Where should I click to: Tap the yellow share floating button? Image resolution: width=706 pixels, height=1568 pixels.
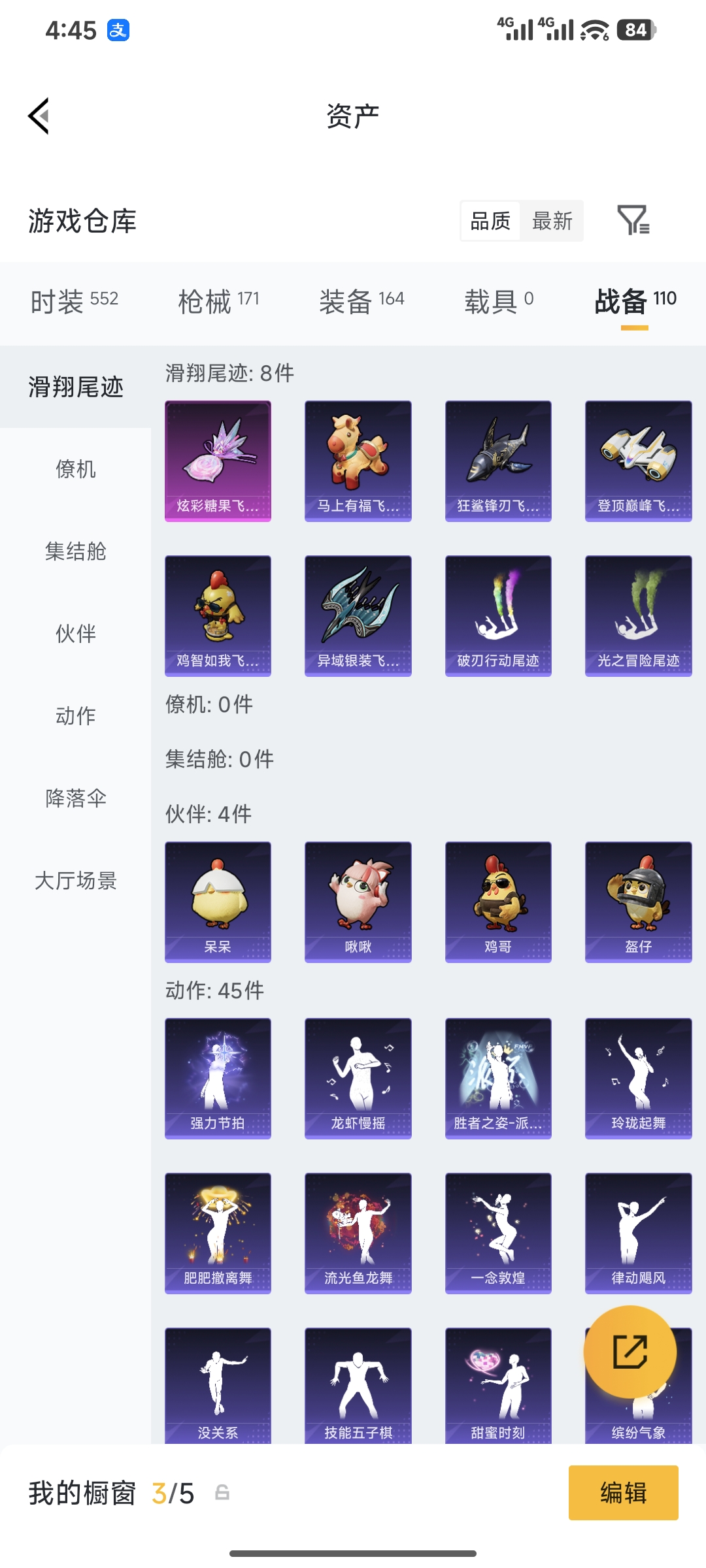pyautogui.click(x=631, y=1352)
